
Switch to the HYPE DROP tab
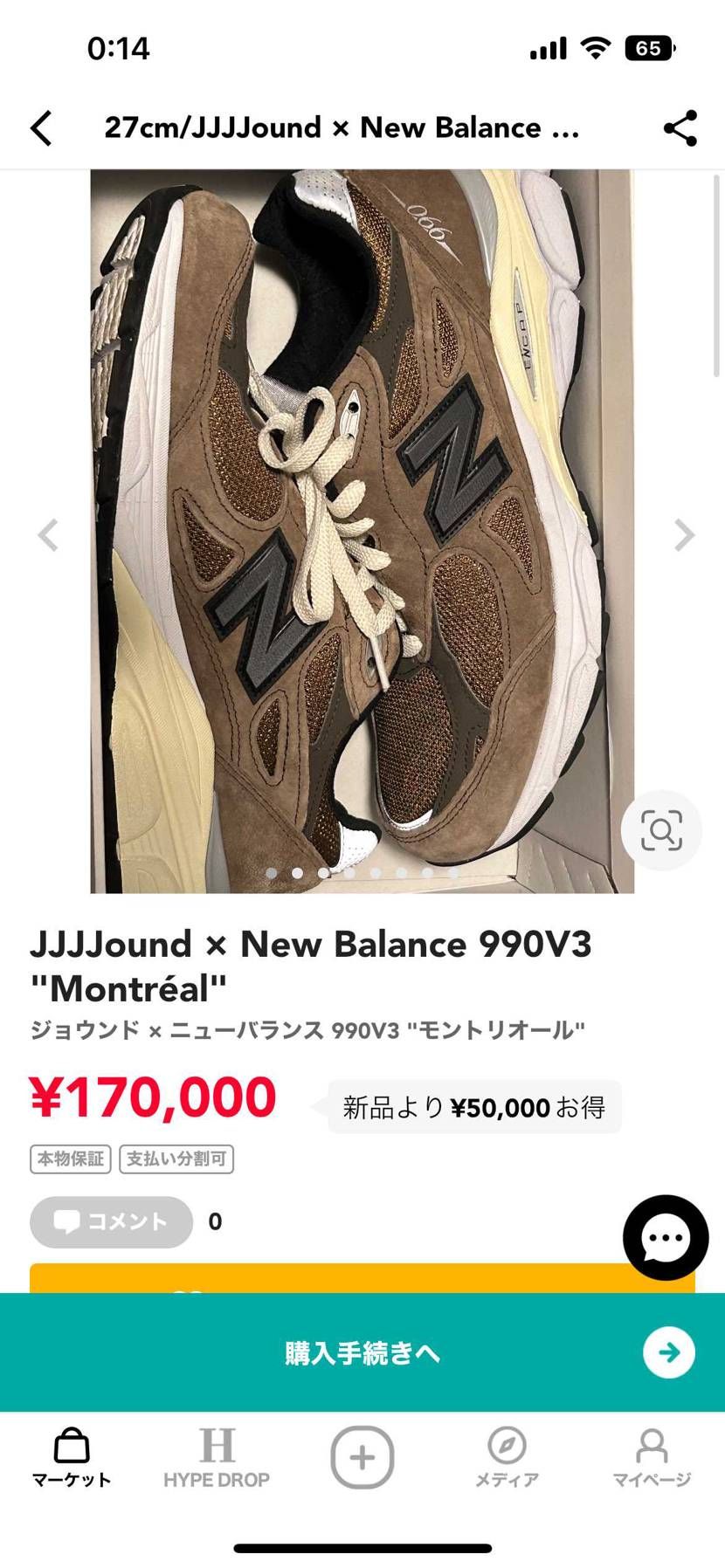pos(217,1457)
